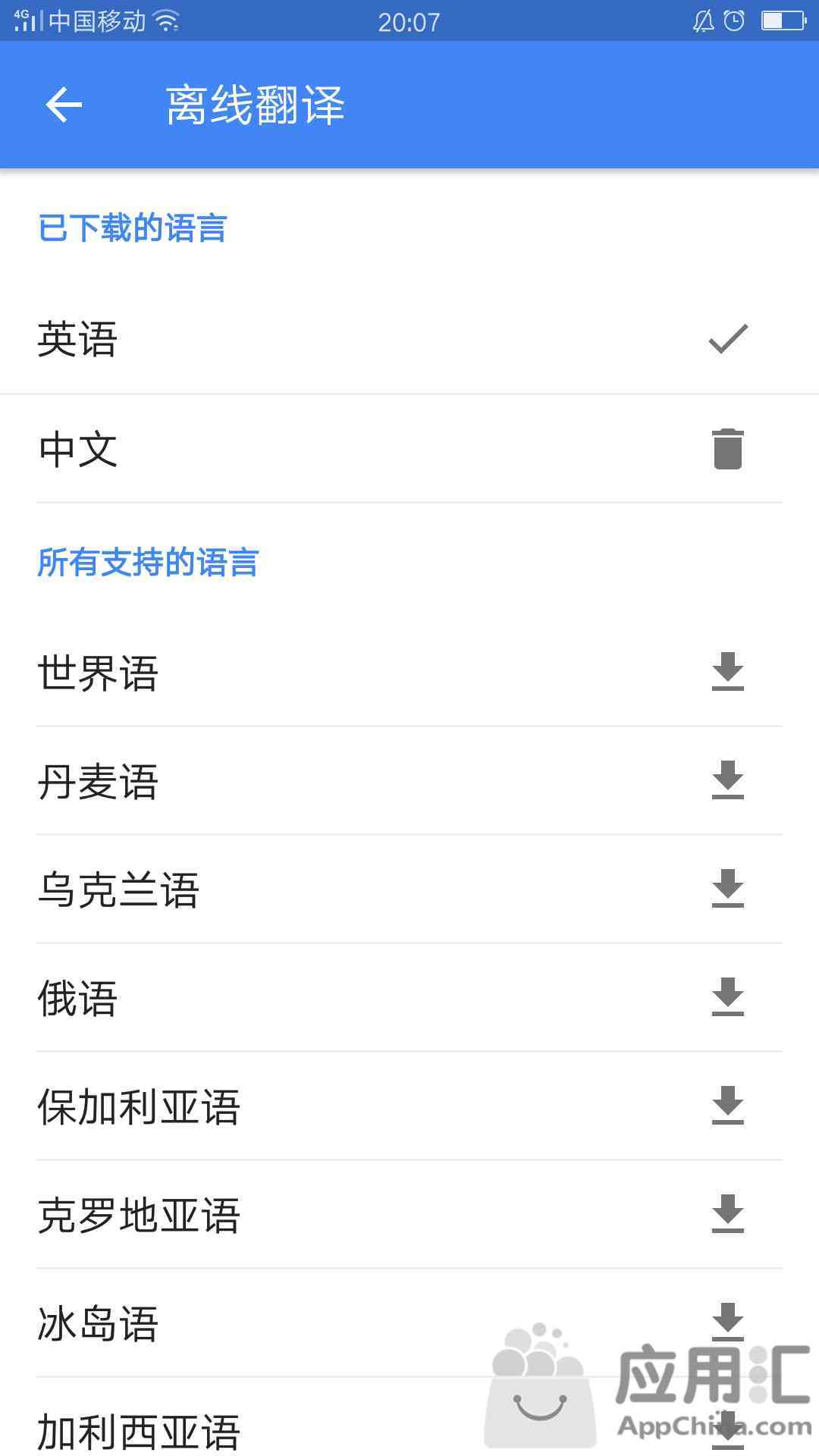Select the 英语 row

point(409,339)
